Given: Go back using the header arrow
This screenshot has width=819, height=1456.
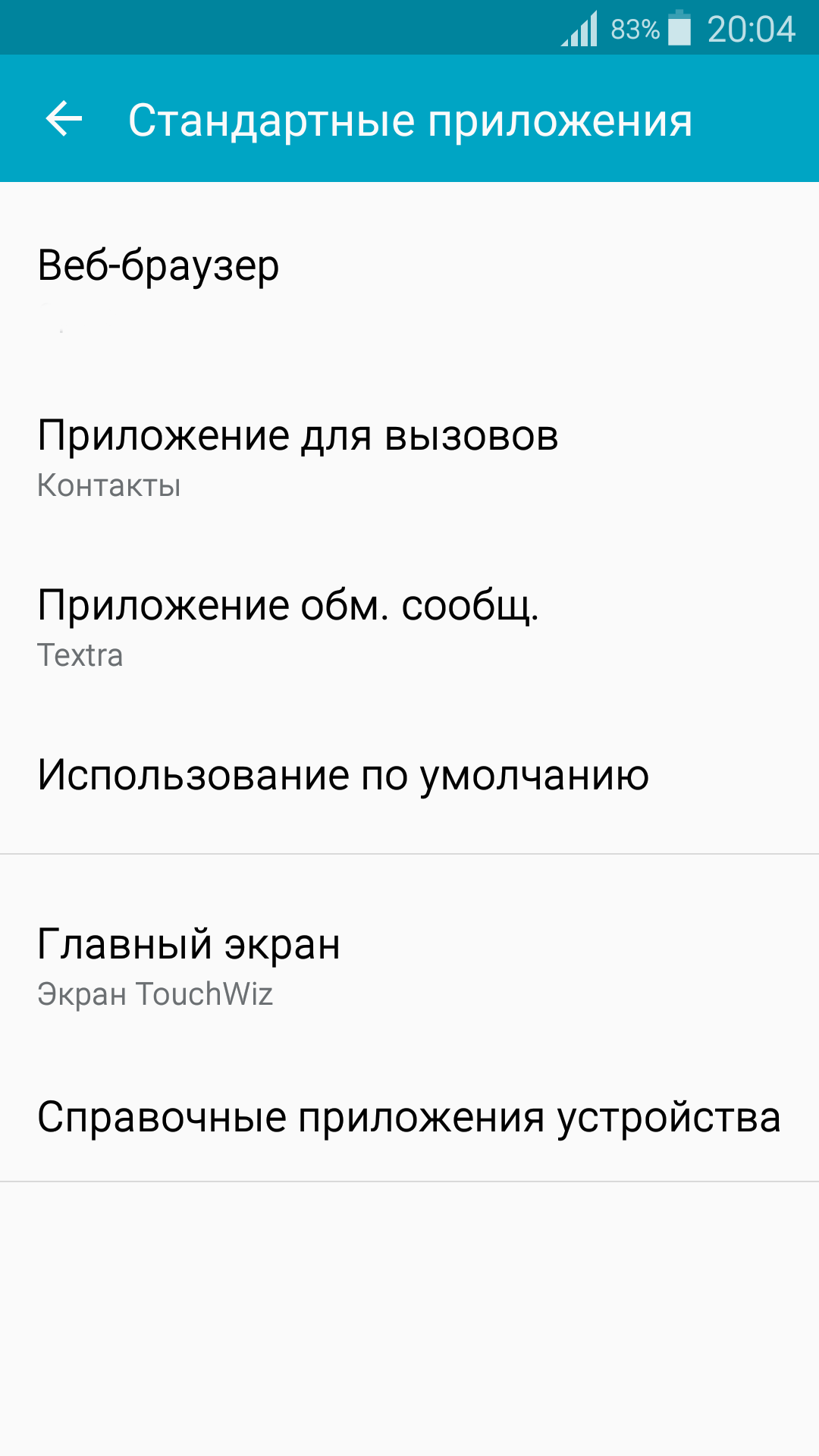Looking at the screenshot, I should click(64, 119).
